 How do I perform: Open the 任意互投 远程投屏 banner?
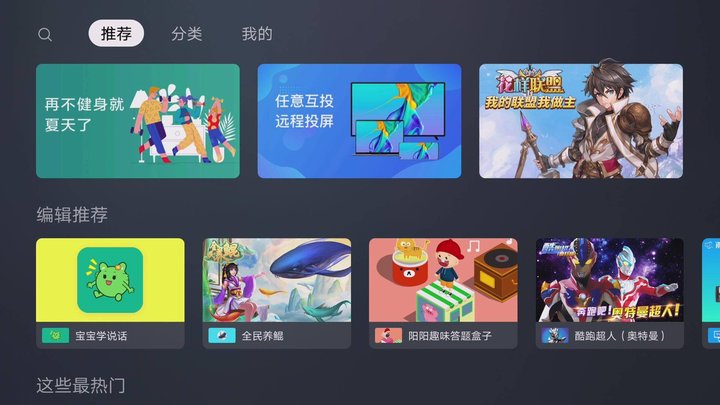click(359, 121)
